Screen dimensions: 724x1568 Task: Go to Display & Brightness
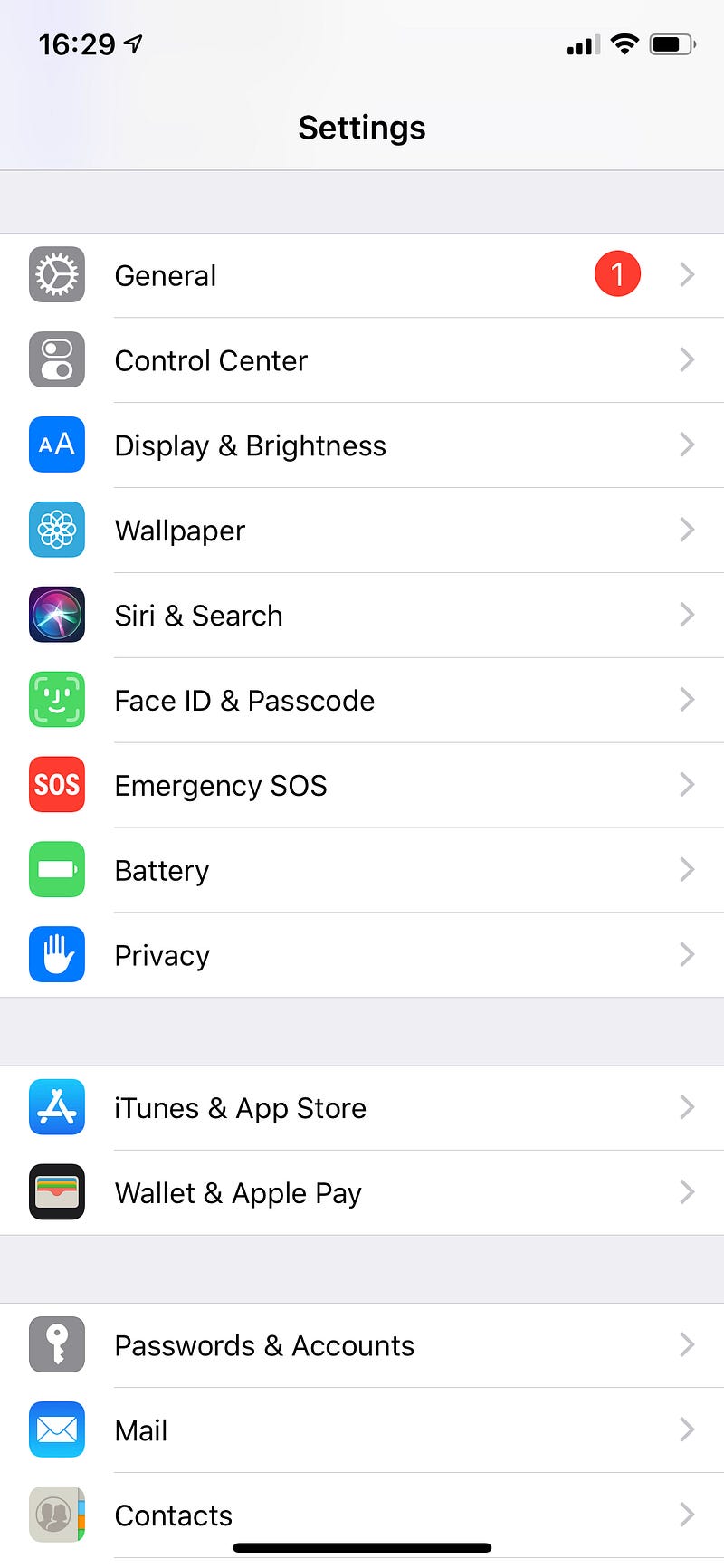pyautogui.click(x=362, y=445)
